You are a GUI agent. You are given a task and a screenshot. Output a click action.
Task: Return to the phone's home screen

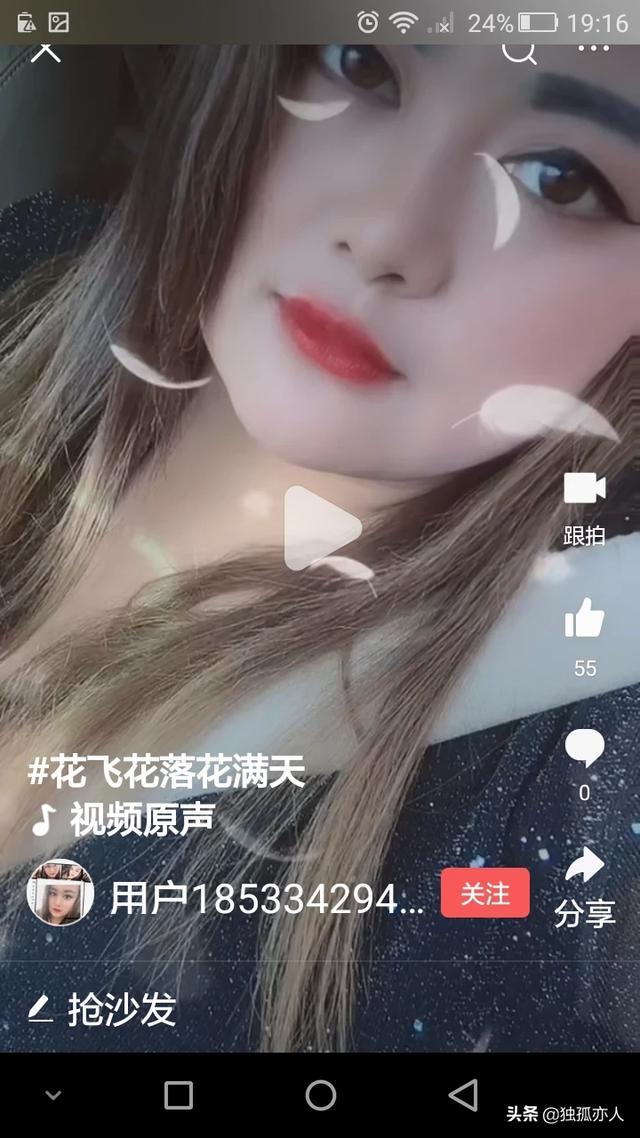(x=320, y=1095)
